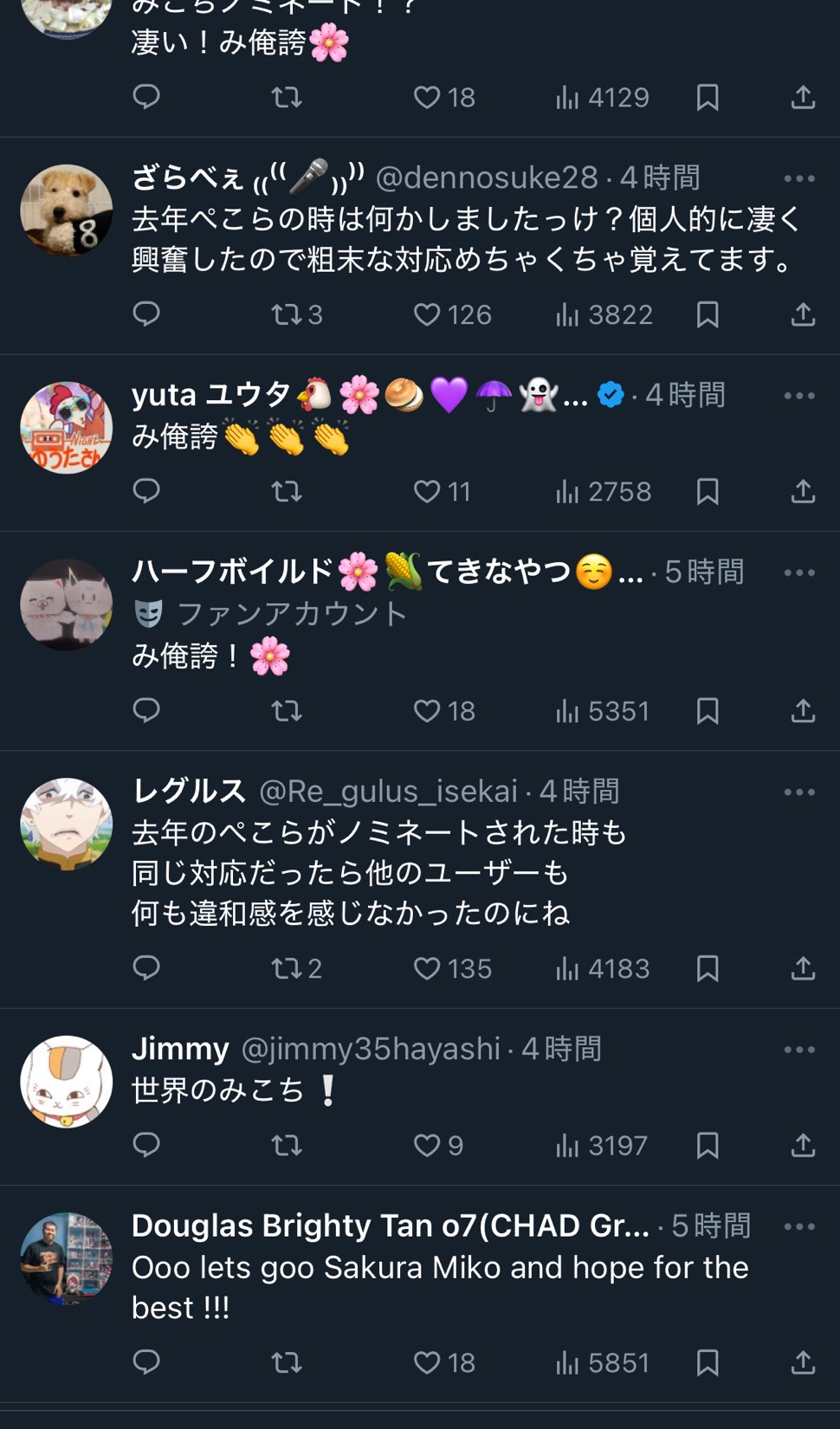840x1429 pixels.
Task: Like ハーフボイルド's み俺誇 reply
Action: tap(427, 710)
